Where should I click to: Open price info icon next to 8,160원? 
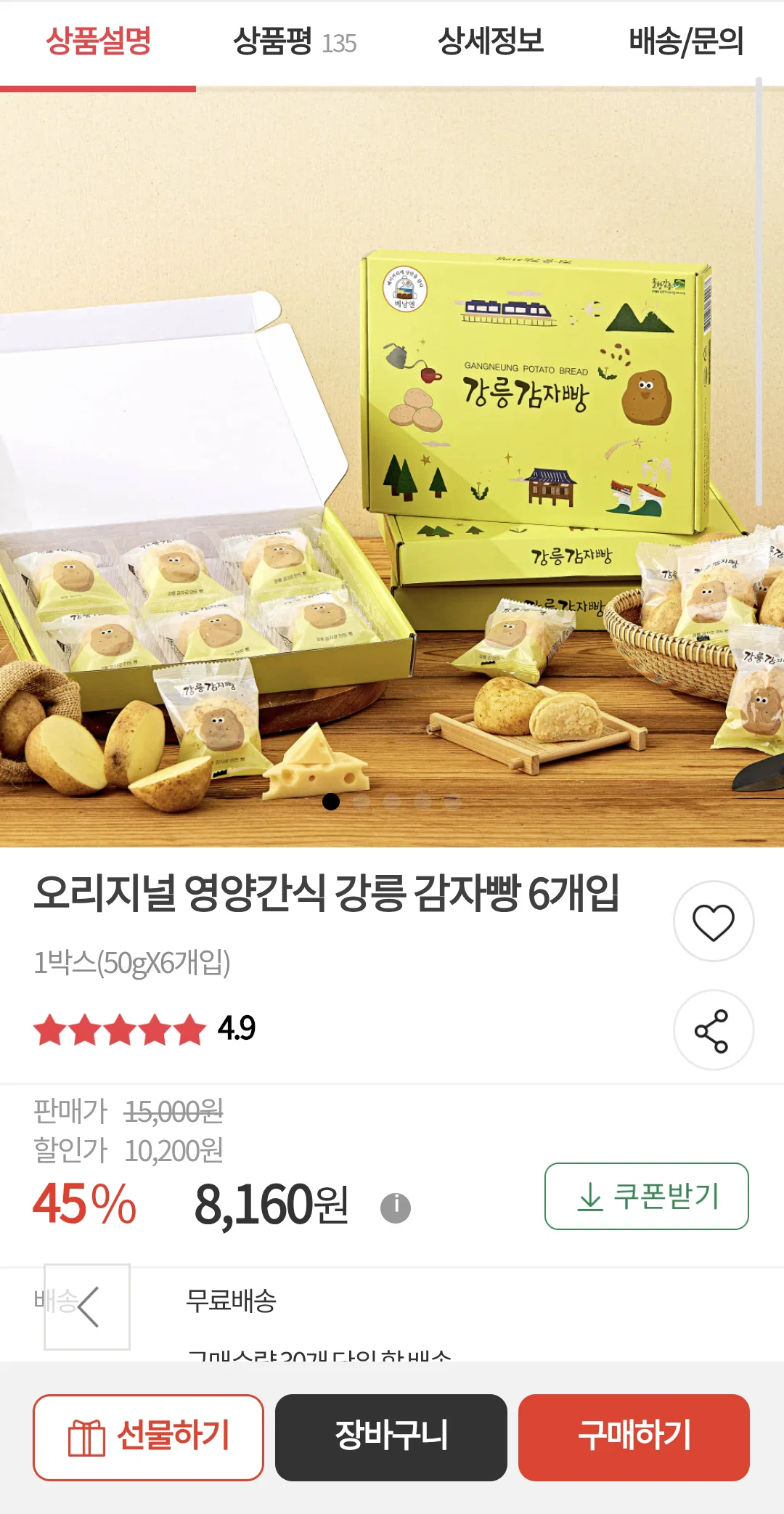396,1208
